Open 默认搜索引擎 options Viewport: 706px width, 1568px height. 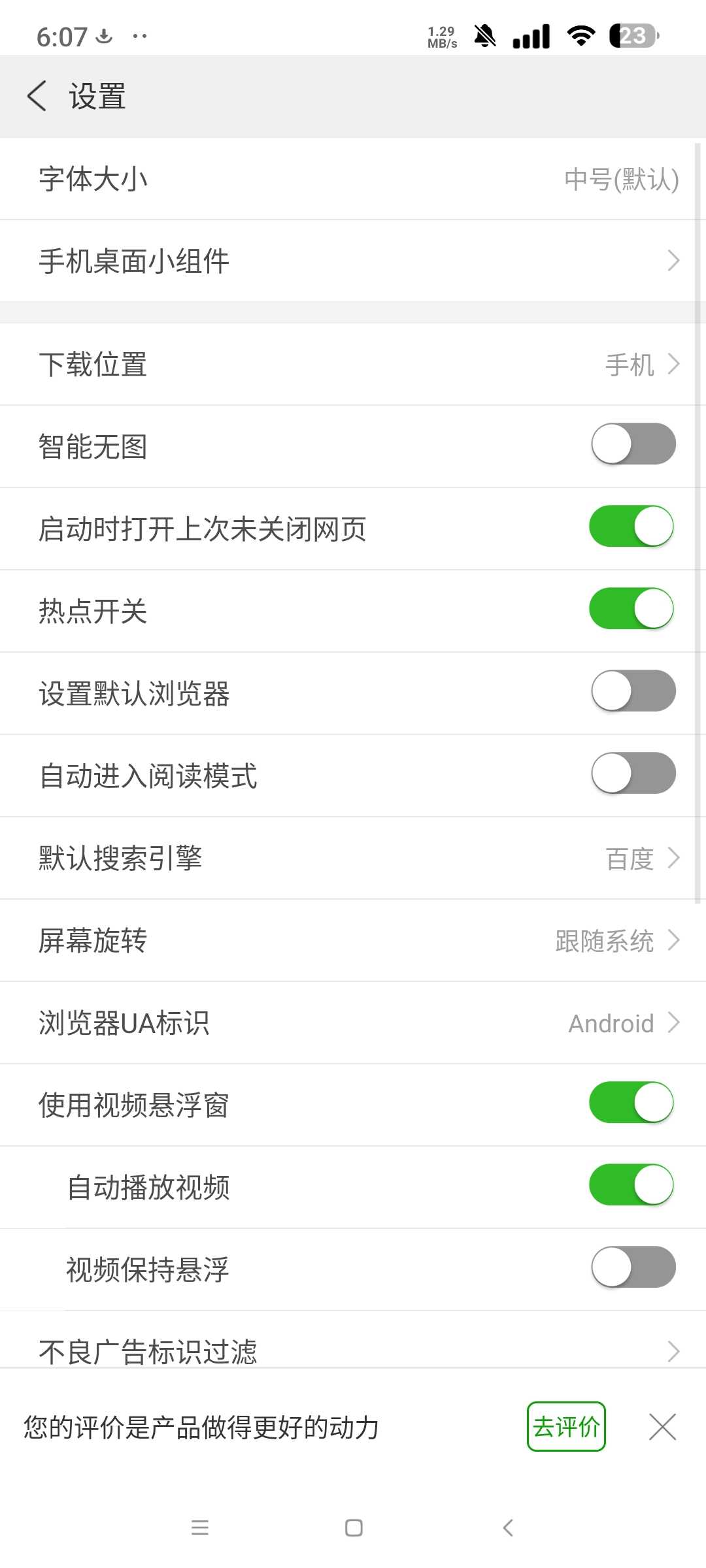(x=353, y=858)
